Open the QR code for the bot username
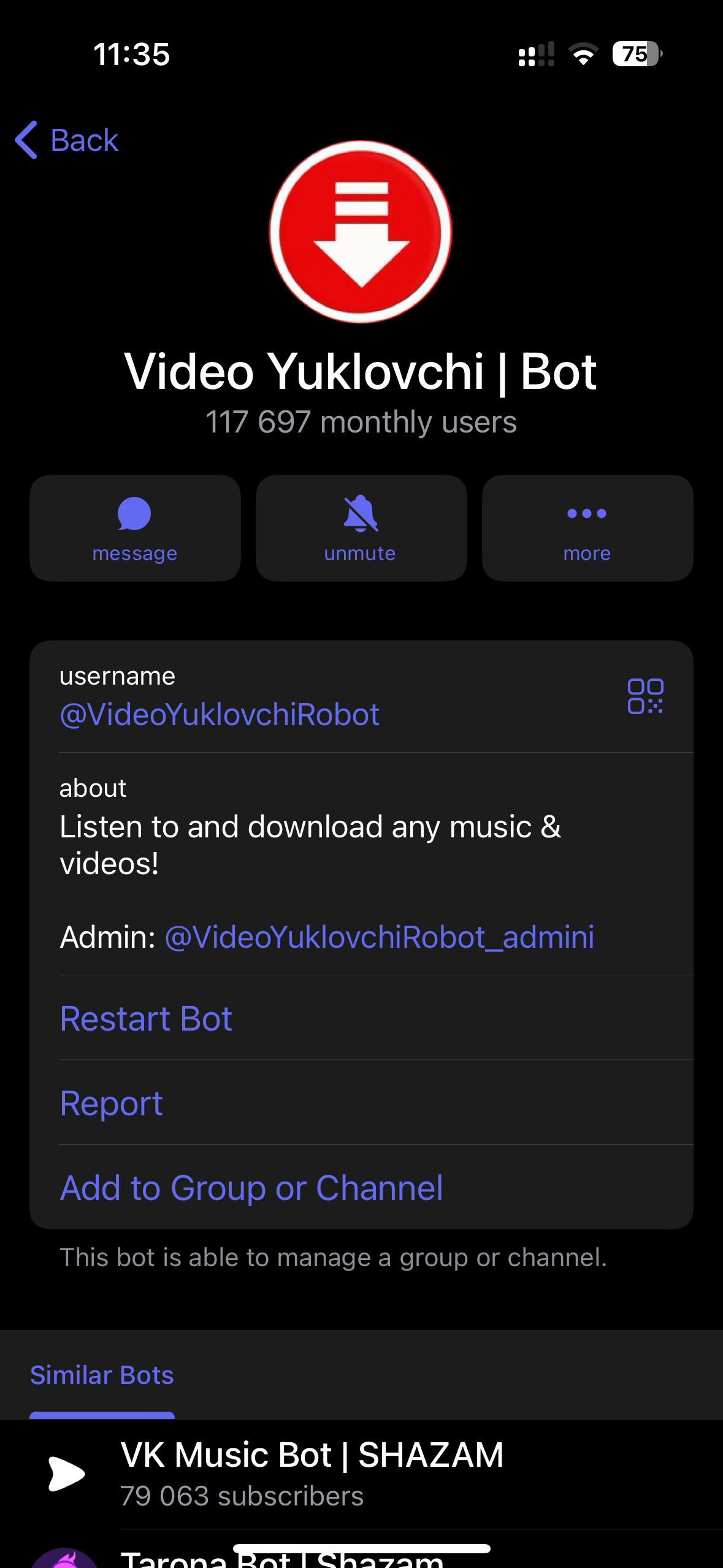The width and height of the screenshot is (723, 1568). pyautogui.click(x=645, y=696)
